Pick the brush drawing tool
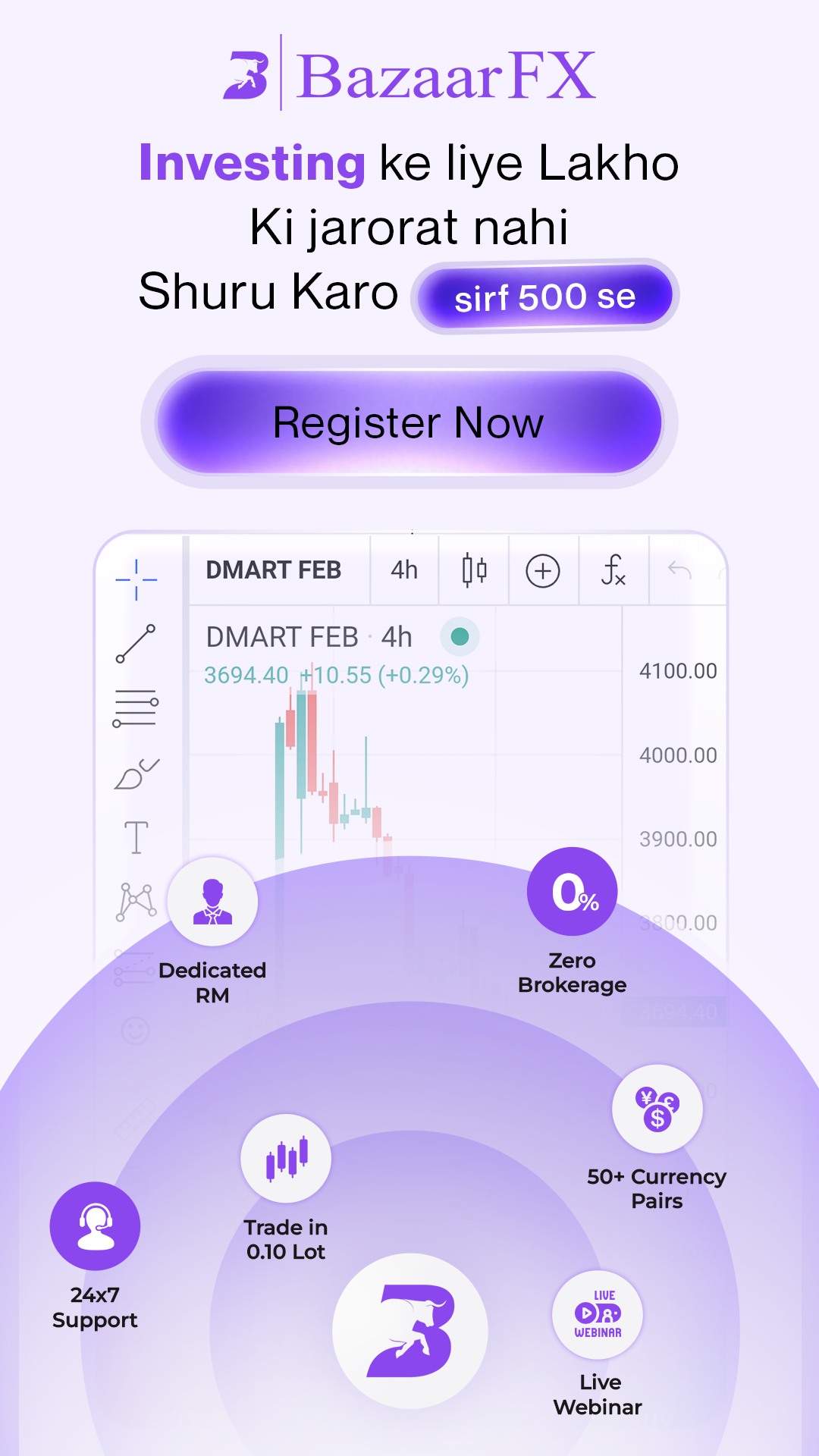The image size is (819, 1456). point(136,773)
